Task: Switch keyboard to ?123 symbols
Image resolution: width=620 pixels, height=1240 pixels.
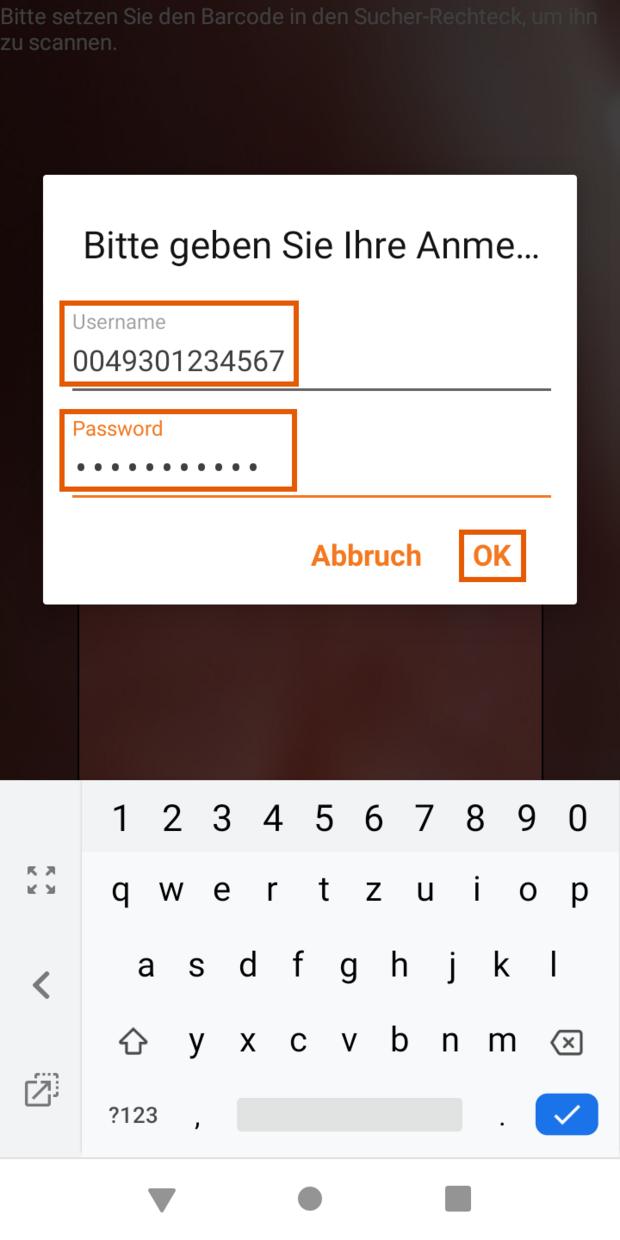Action: (x=133, y=1115)
